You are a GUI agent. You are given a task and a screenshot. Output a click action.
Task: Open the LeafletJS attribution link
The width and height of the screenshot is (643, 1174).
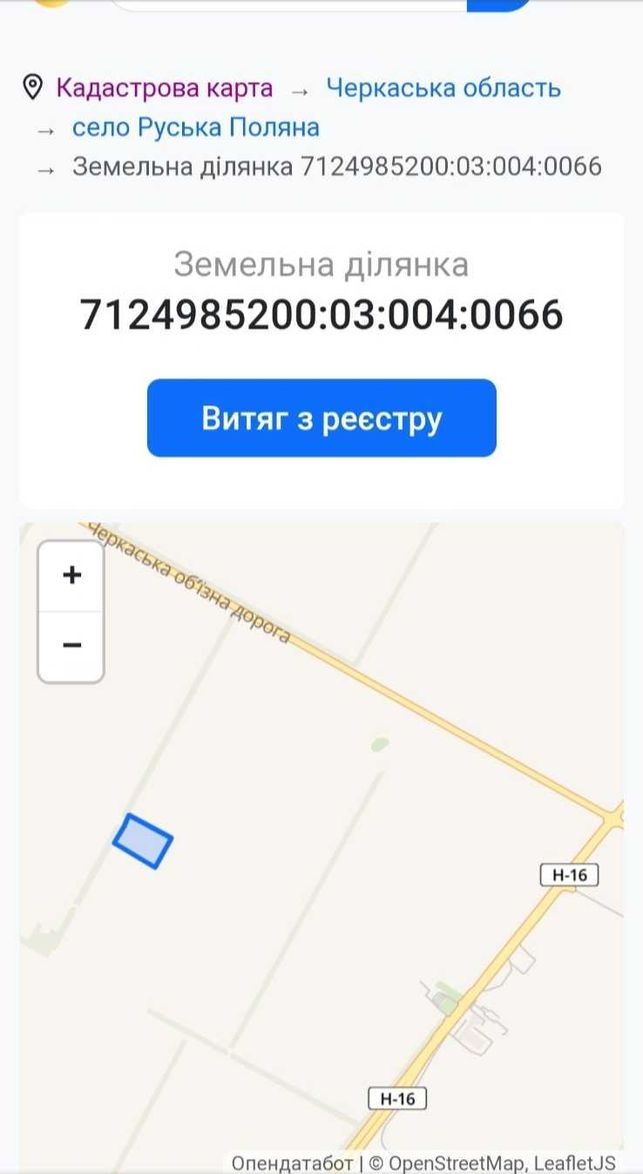coord(574,1164)
